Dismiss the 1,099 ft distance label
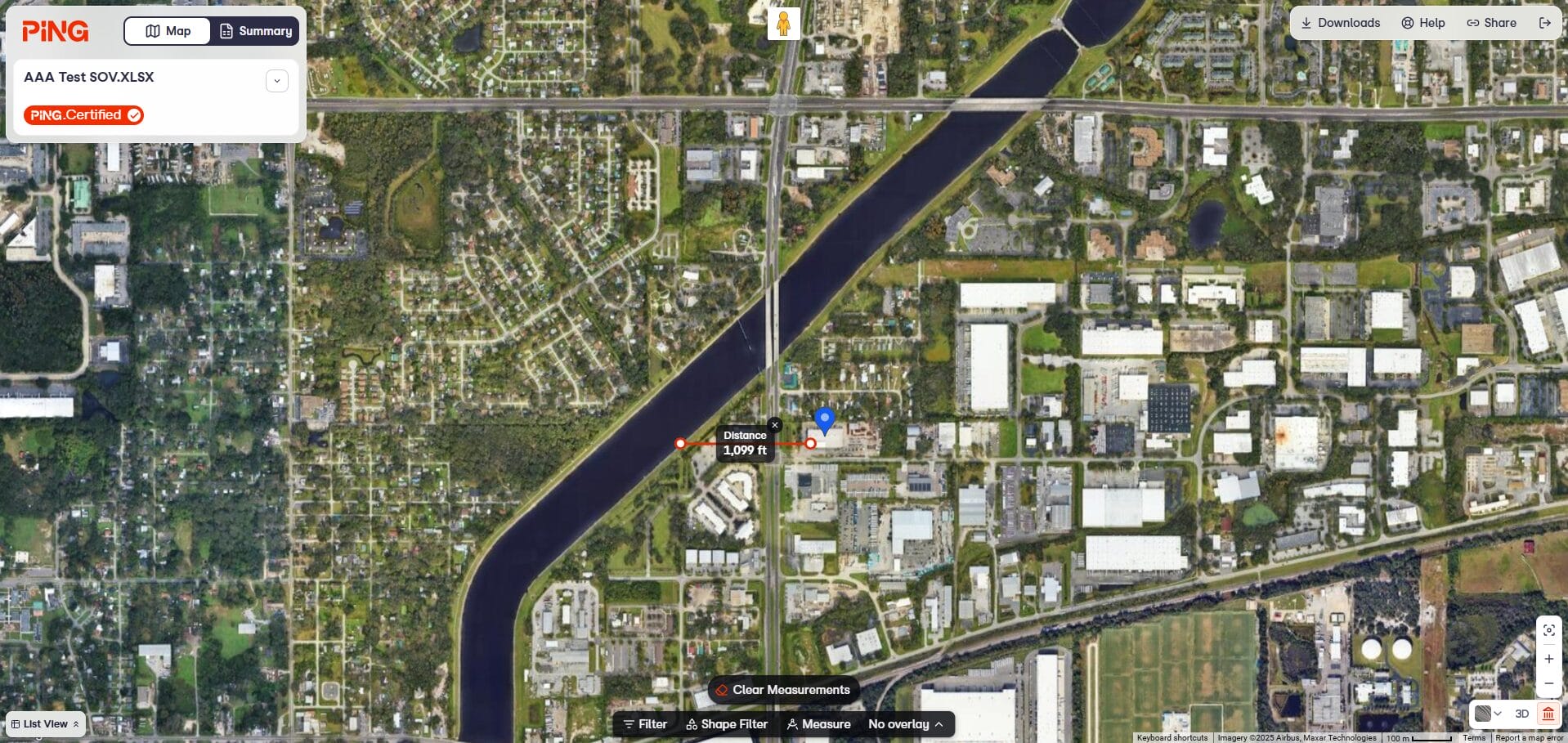Image resolution: width=1568 pixels, height=743 pixels. click(775, 425)
